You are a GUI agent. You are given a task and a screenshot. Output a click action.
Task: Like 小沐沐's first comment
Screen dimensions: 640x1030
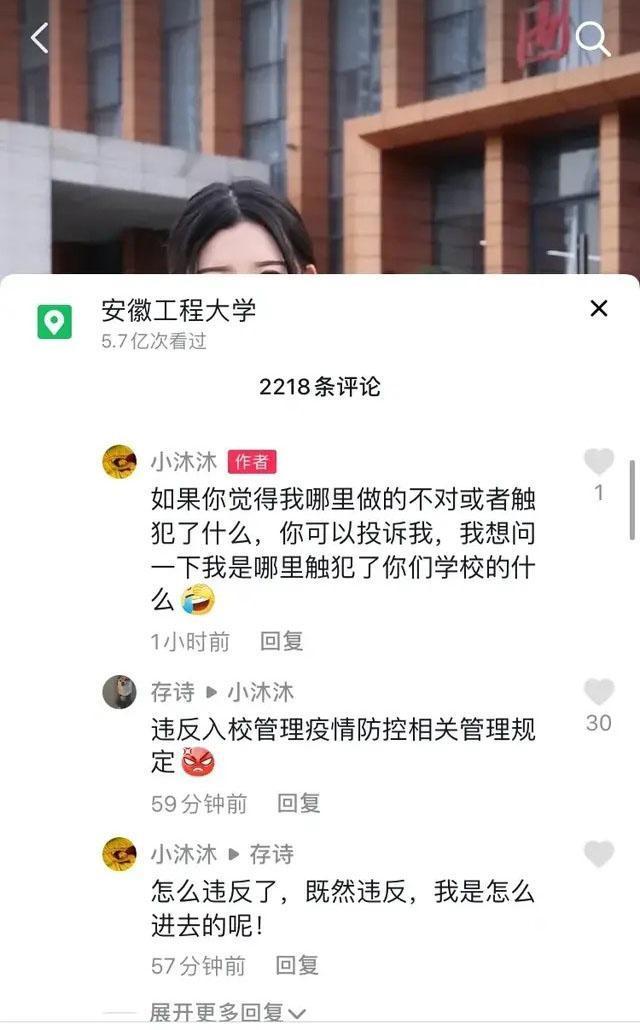click(x=598, y=462)
